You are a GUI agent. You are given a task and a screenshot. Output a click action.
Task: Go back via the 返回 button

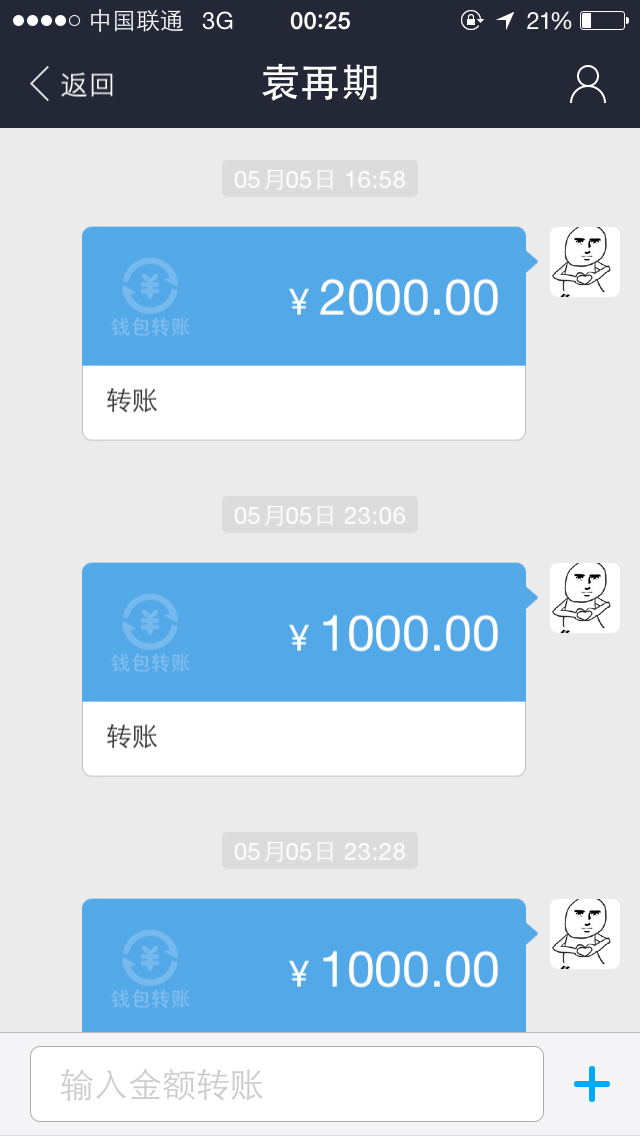pos(72,85)
